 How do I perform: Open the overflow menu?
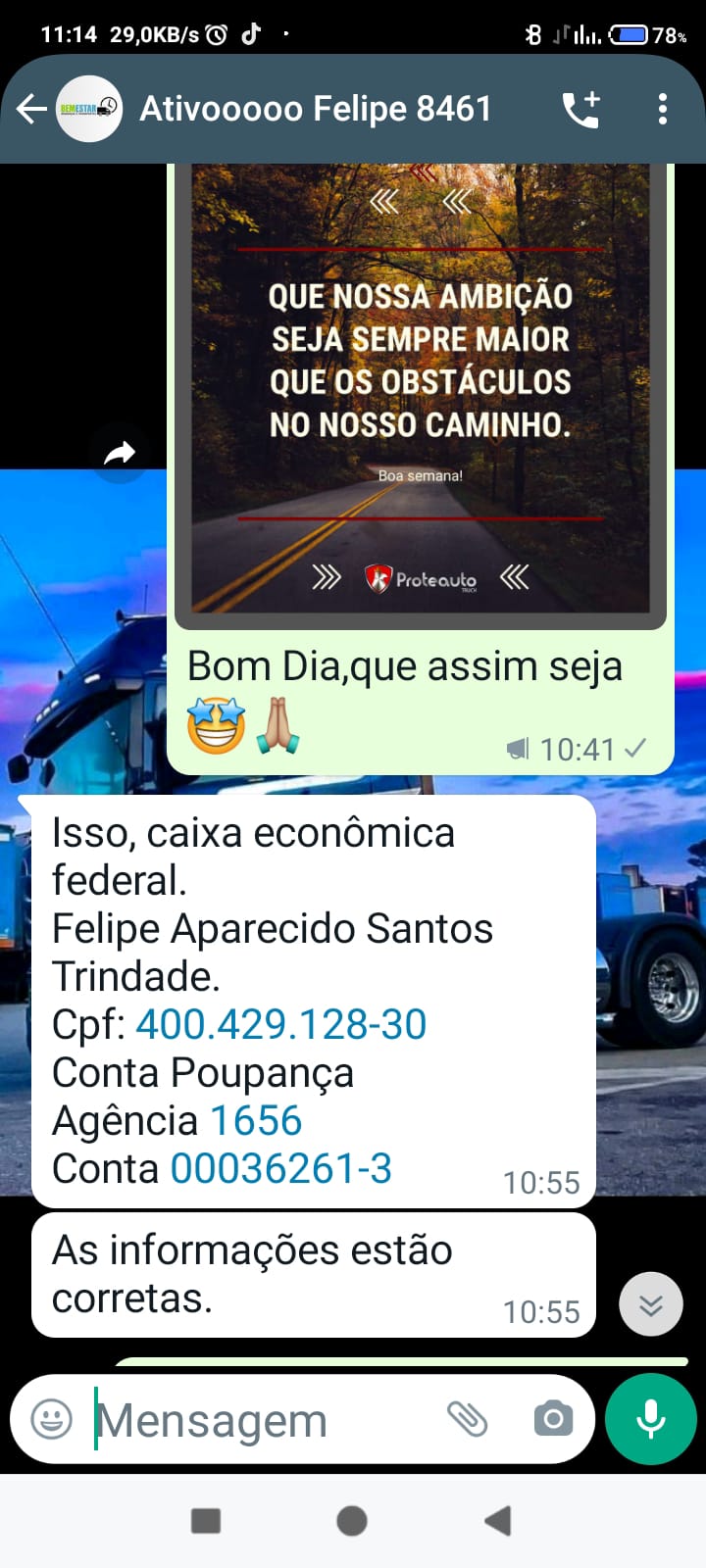click(x=663, y=109)
